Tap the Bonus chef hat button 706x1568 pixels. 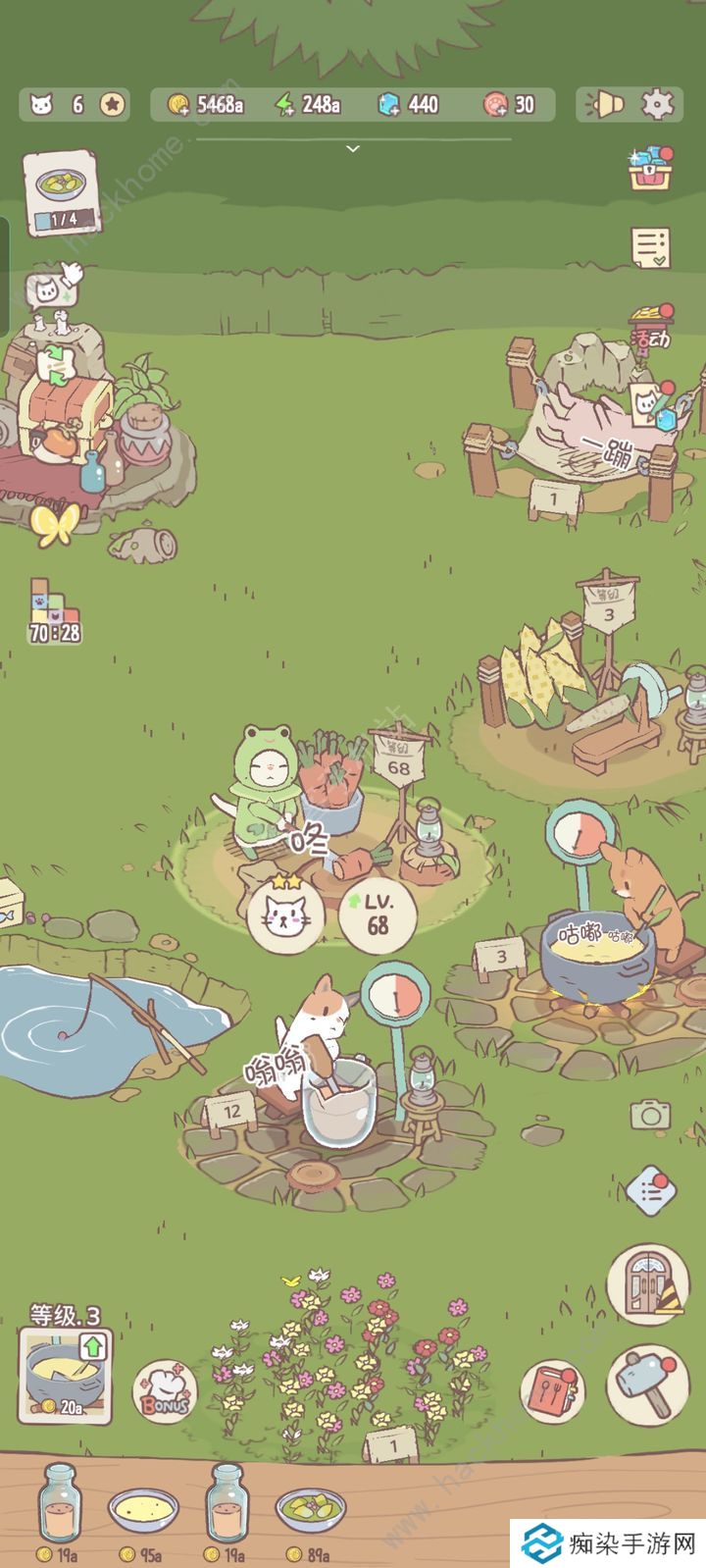(x=165, y=1391)
